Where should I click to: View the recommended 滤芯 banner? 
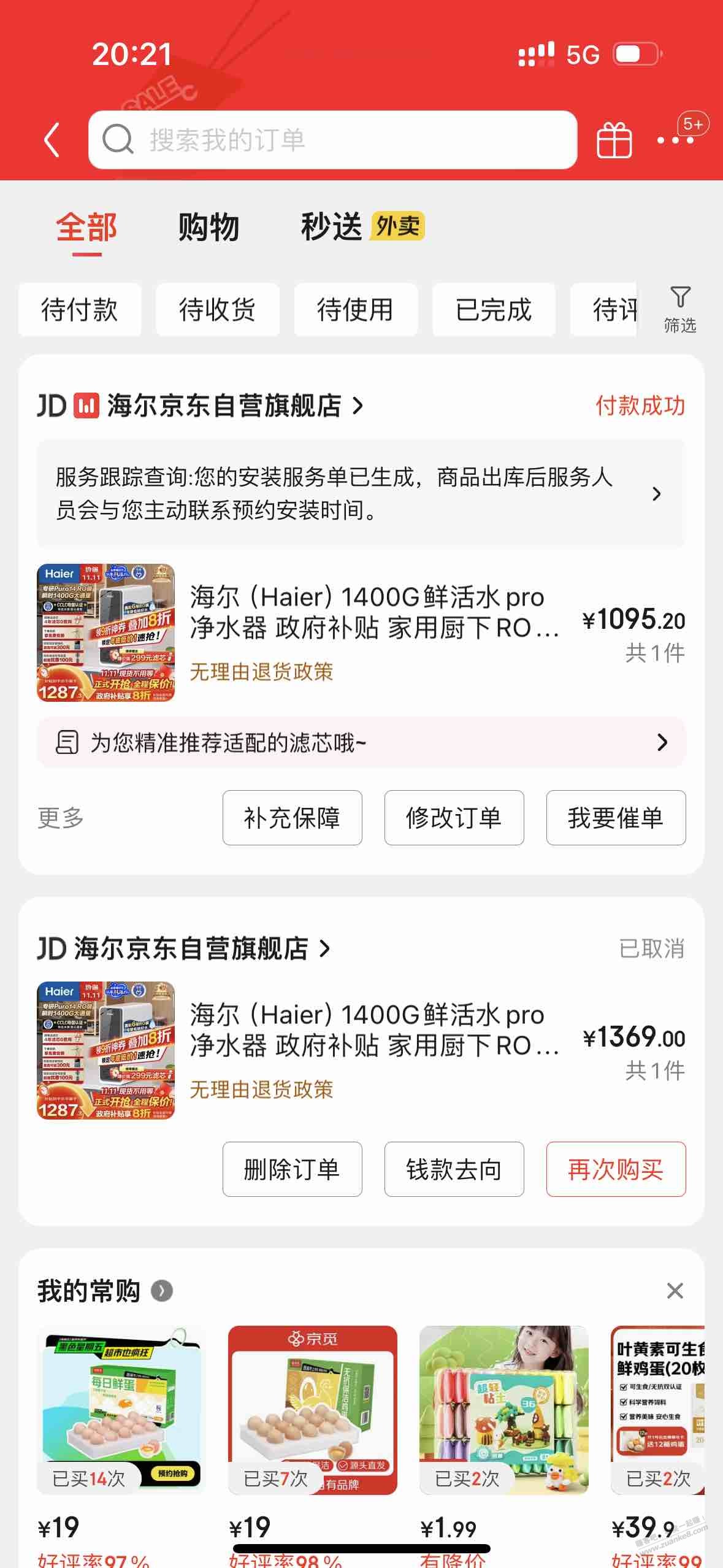click(361, 742)
